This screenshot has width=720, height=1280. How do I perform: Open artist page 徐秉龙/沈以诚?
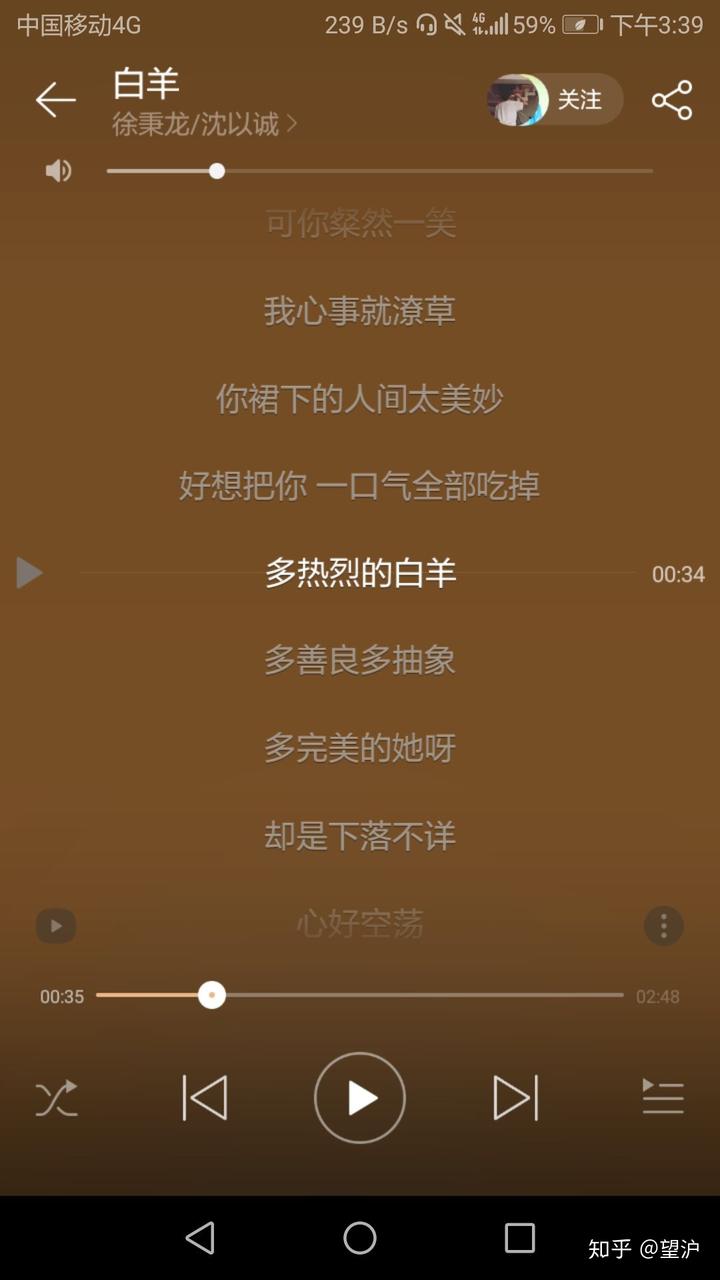coord(204,124)
